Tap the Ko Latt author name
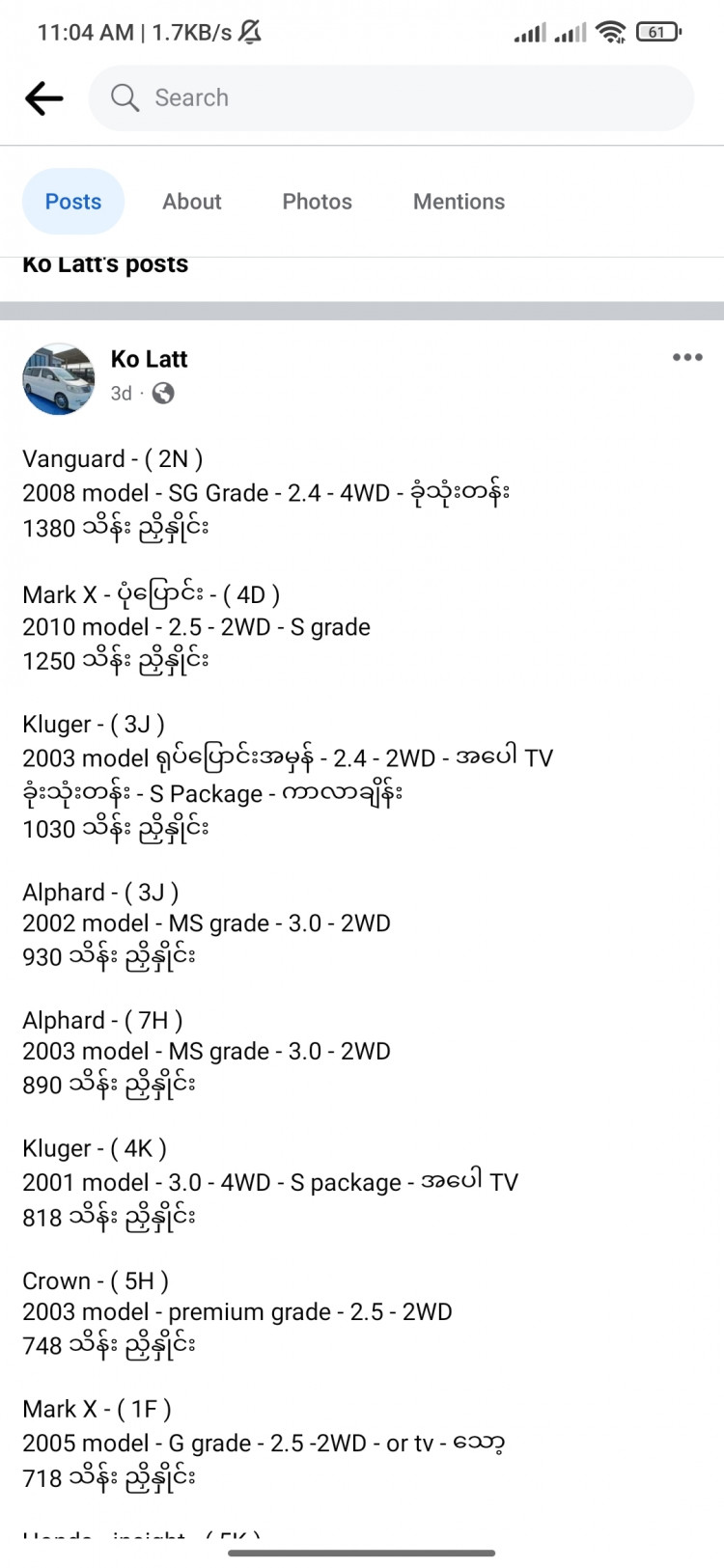 [x=149, y=359]
